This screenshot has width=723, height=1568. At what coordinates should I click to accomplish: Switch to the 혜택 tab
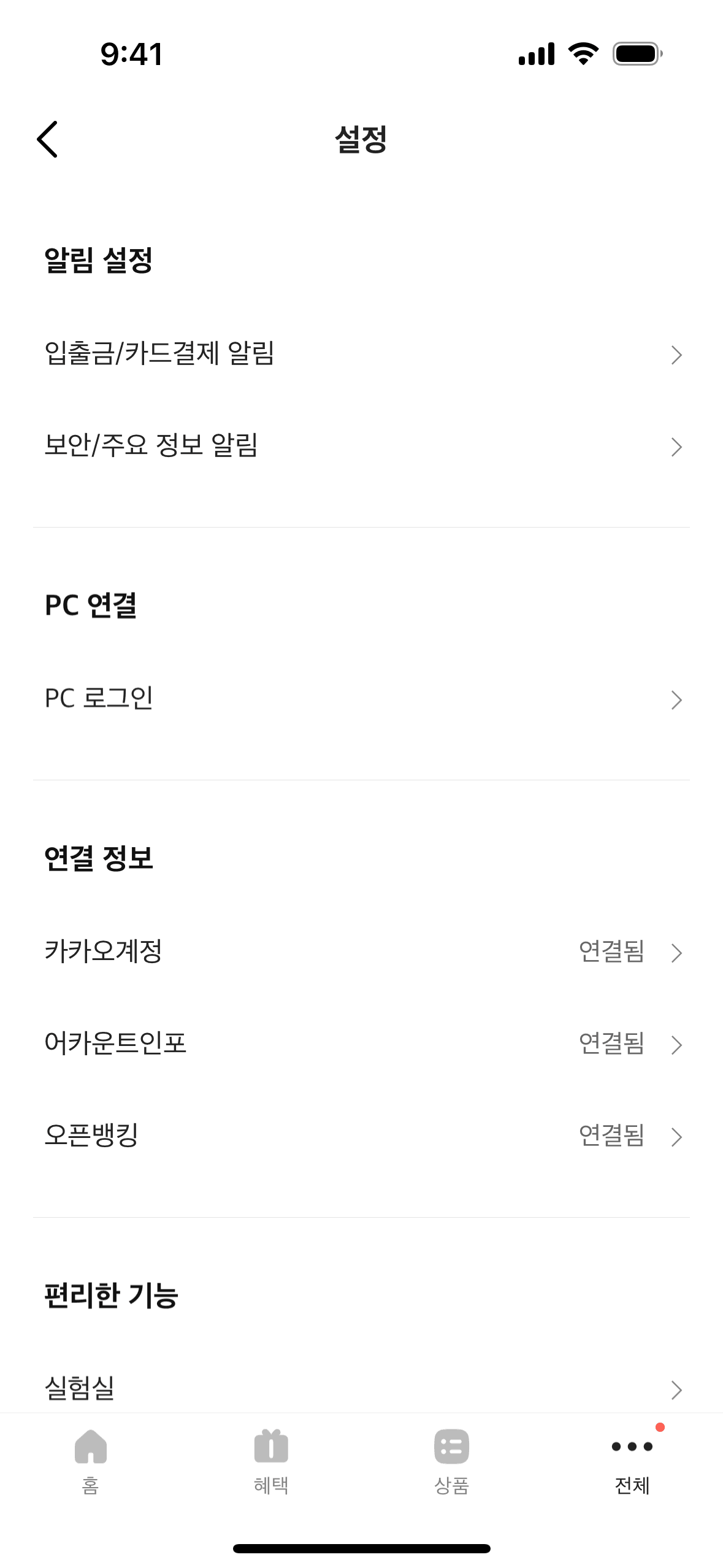tap(271, 1460)
